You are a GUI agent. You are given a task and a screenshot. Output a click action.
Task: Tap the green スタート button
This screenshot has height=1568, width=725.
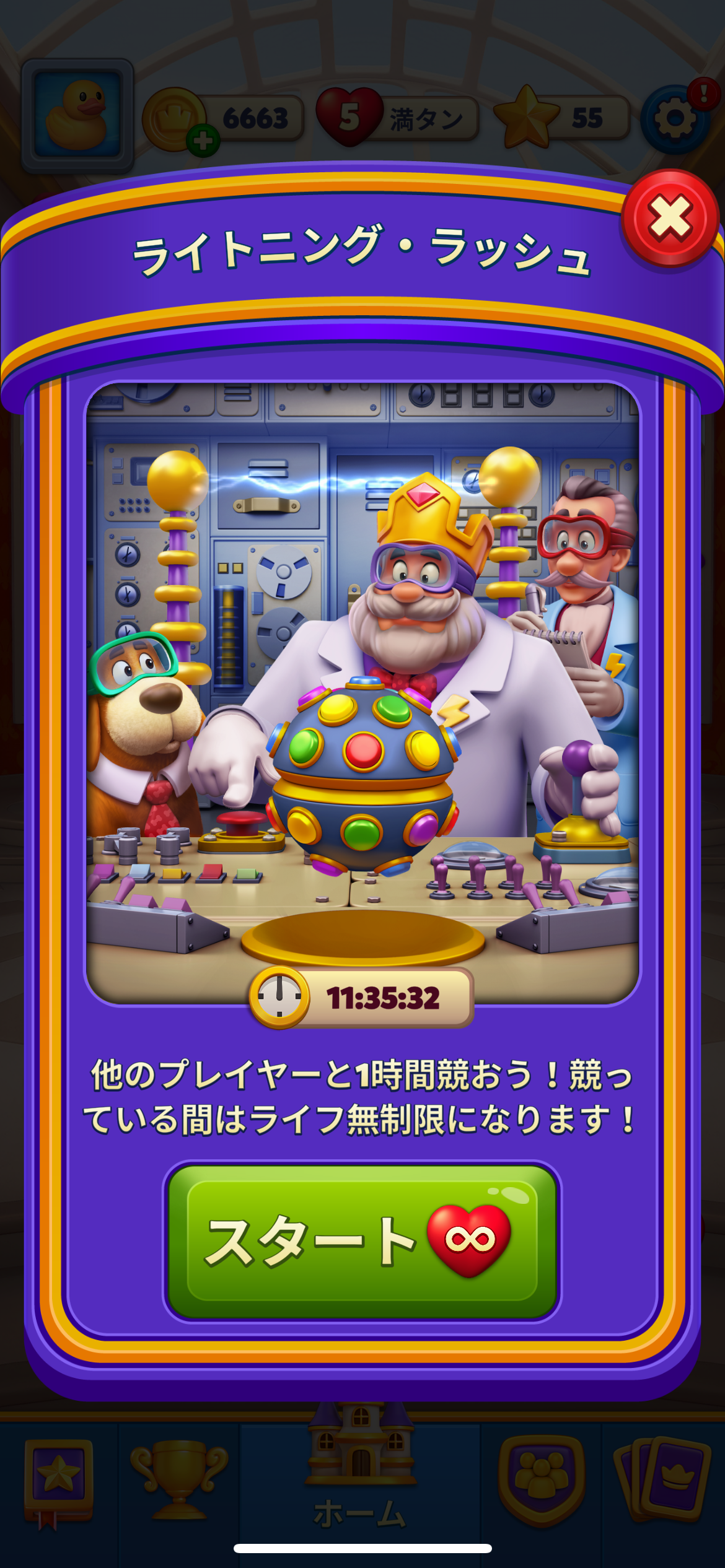362,1240
